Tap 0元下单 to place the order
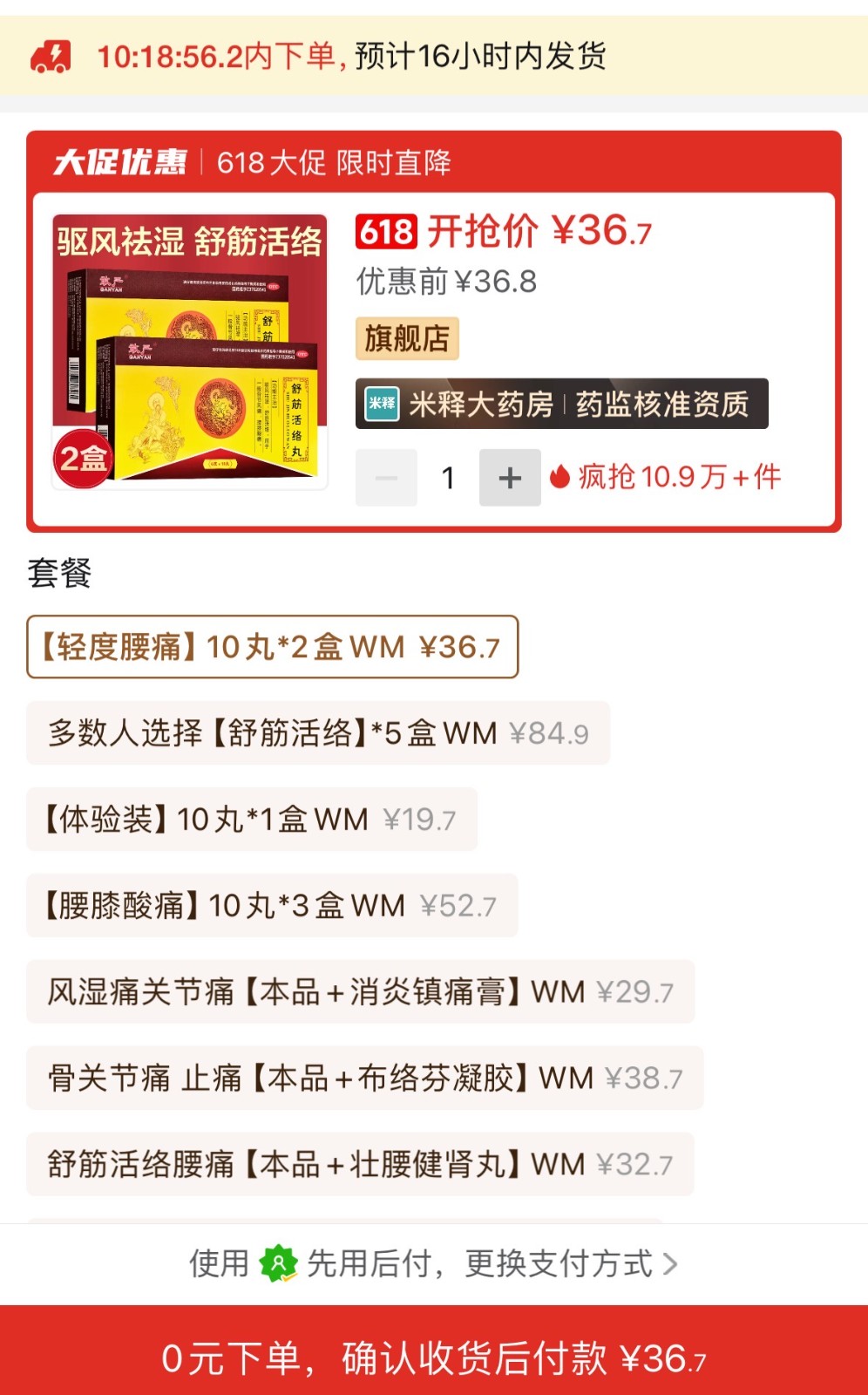Screen dimensions: 868x1395 [x=434, y=1358]
